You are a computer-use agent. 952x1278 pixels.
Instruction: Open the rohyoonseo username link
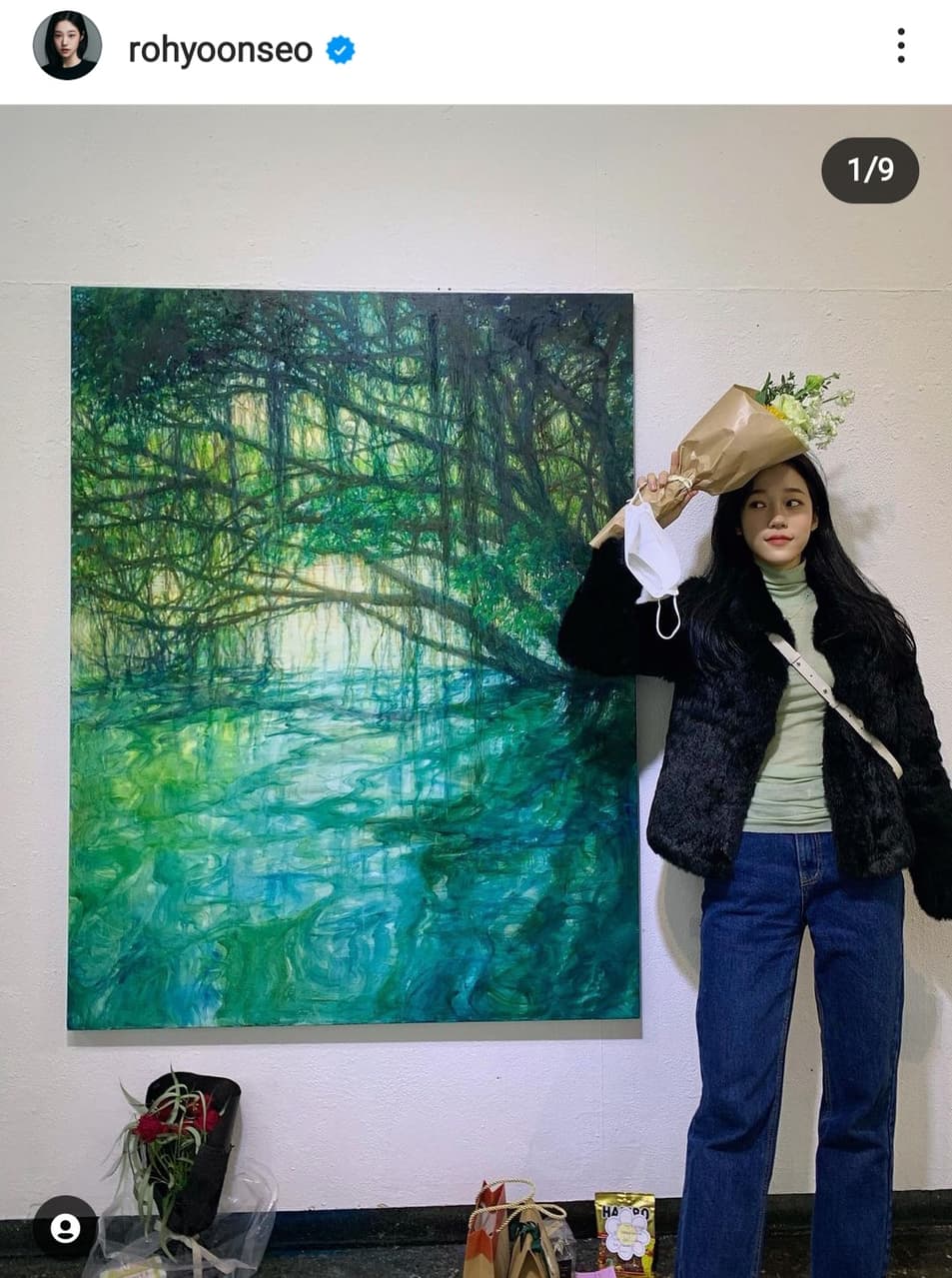(x=220, y=49)
